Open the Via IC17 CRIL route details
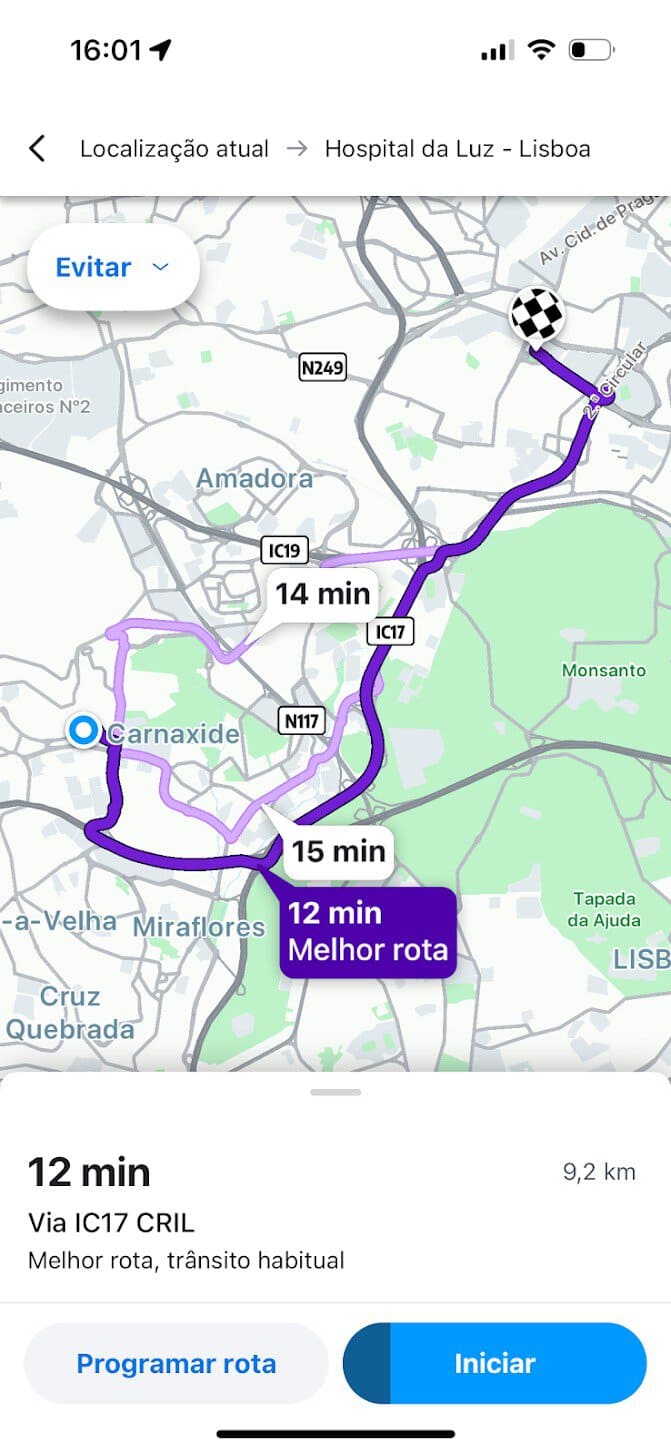 click(x=111, y=1222)
